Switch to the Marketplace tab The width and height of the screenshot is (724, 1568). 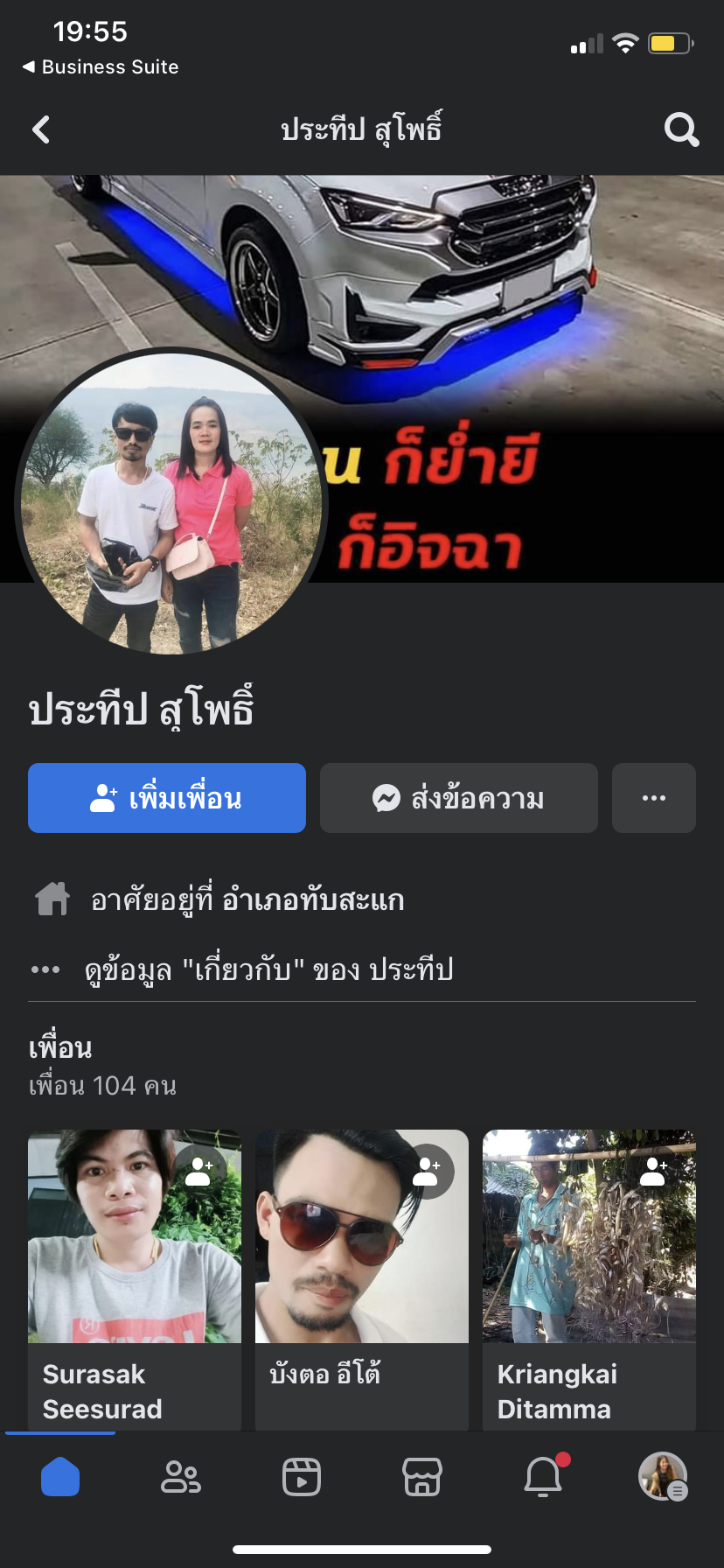422,1478
